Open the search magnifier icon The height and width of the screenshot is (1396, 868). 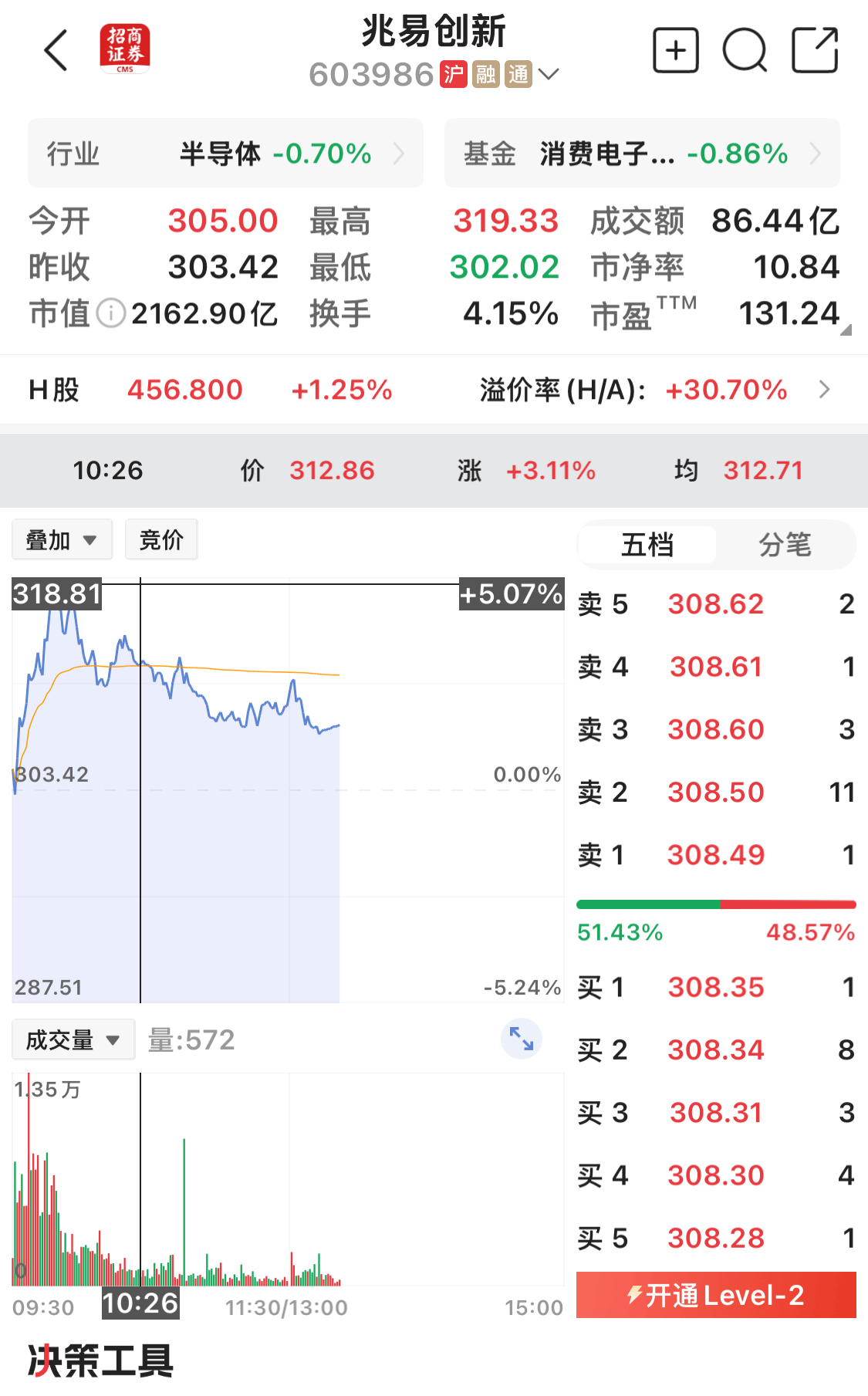coord(745,51)
